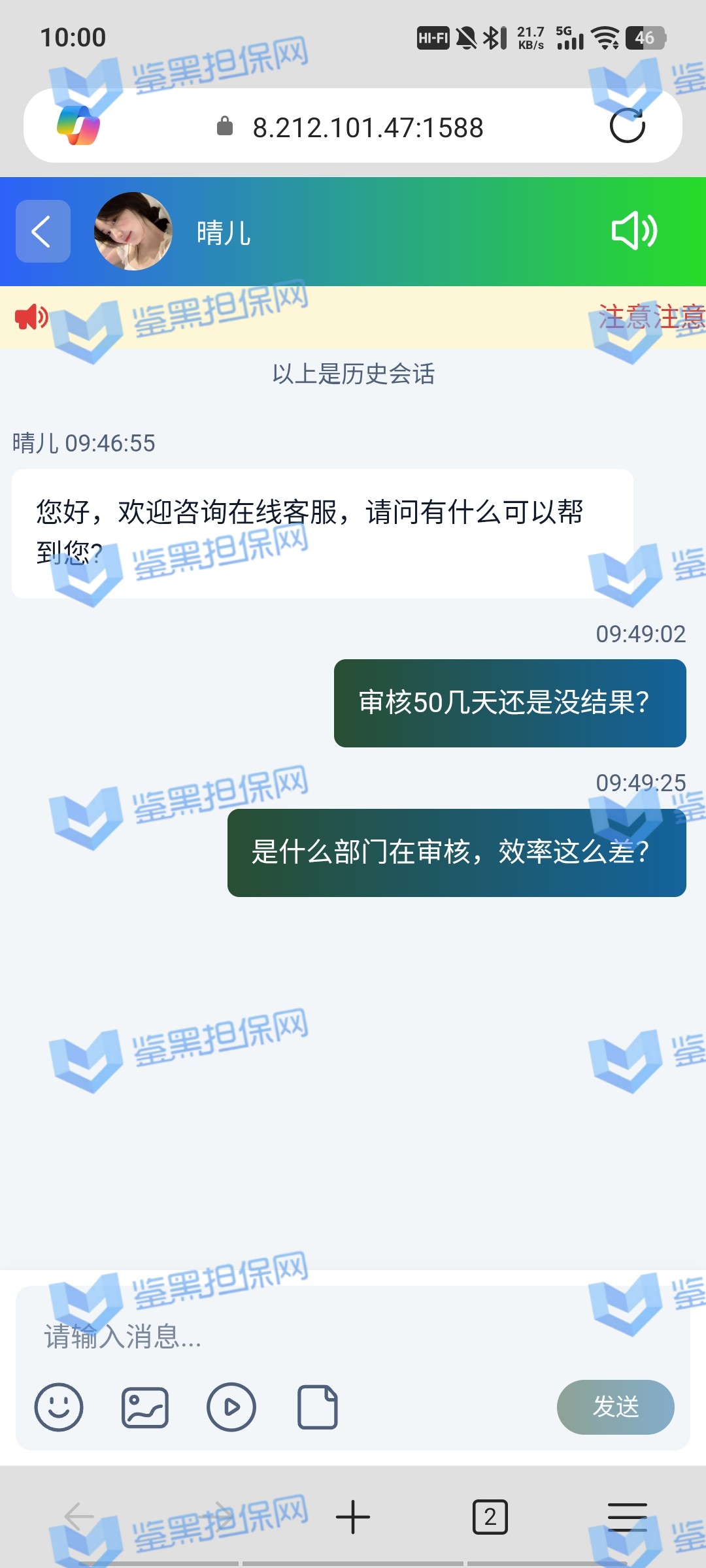Open the emoji picker

point(59,1407)
